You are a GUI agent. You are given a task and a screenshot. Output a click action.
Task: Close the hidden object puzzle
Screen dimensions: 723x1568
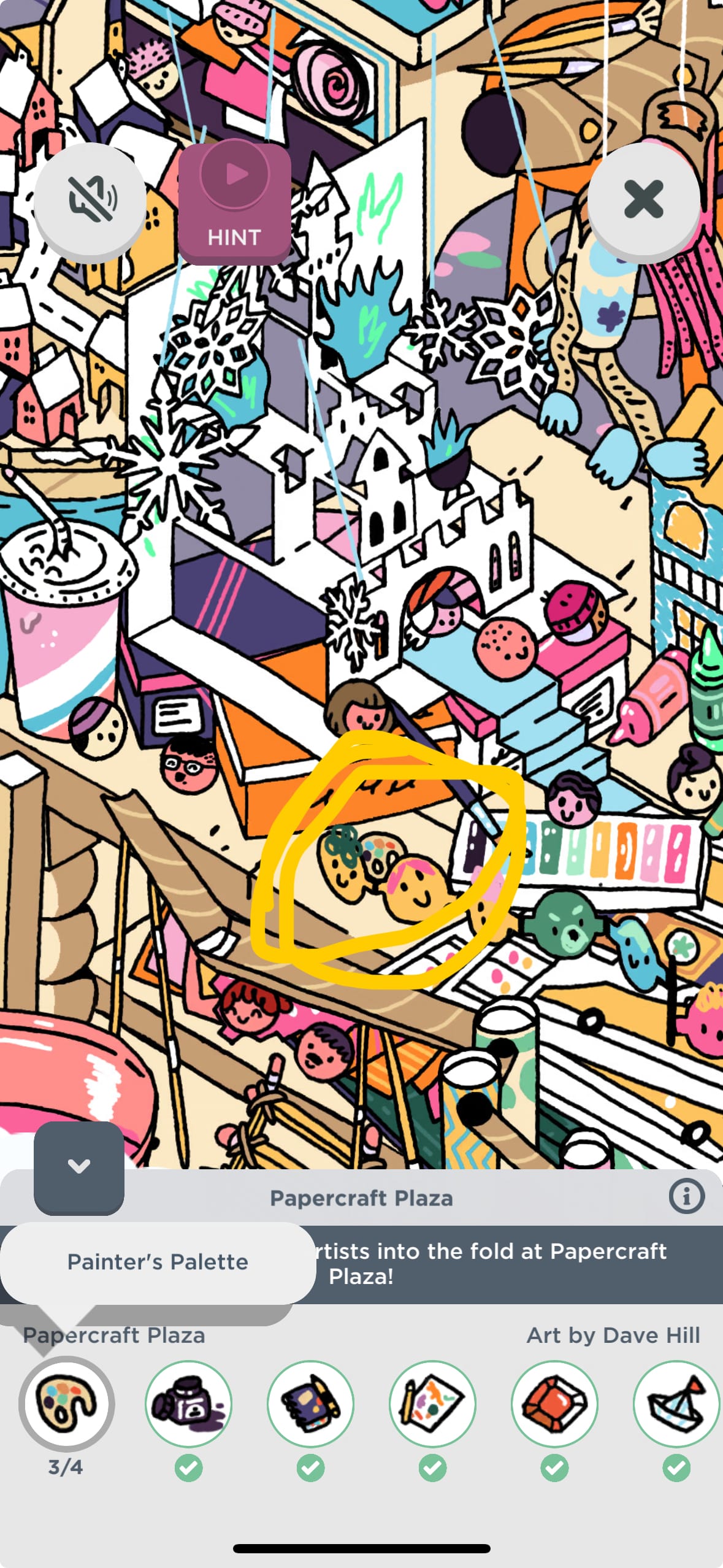(643, 200)
